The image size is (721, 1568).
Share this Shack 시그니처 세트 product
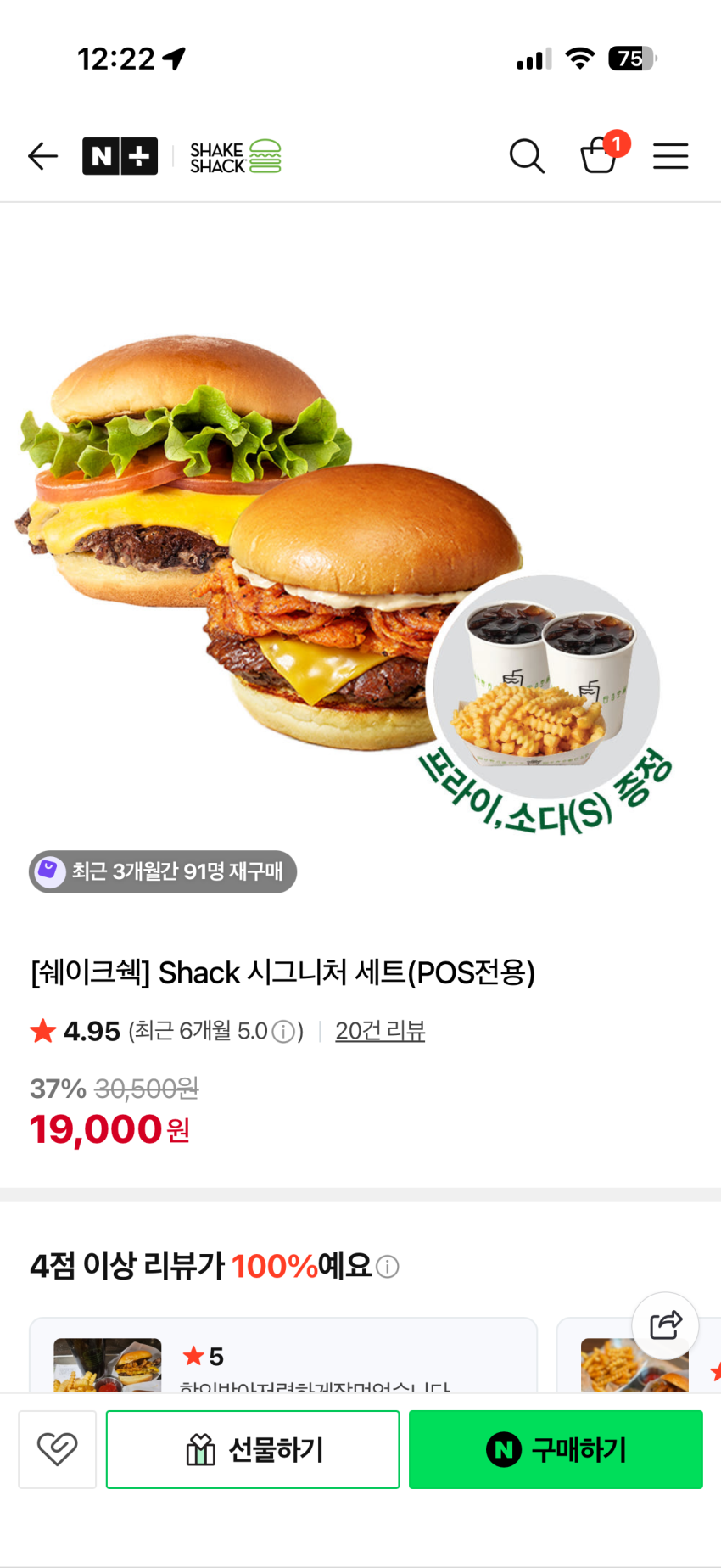pyautogui.click(x=665, y=1324)
